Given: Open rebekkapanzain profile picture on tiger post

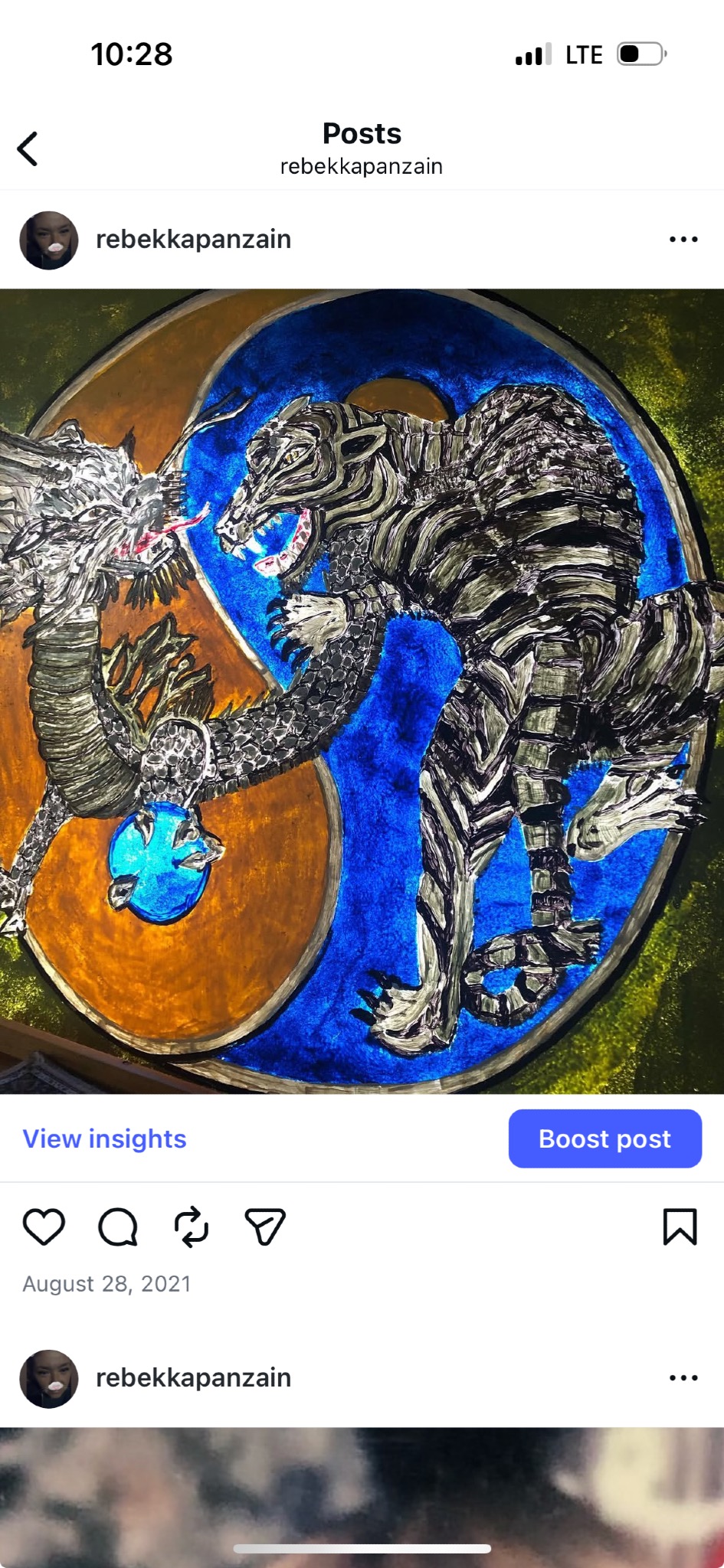Looking at the screenshot, I should tap(49, 240).
